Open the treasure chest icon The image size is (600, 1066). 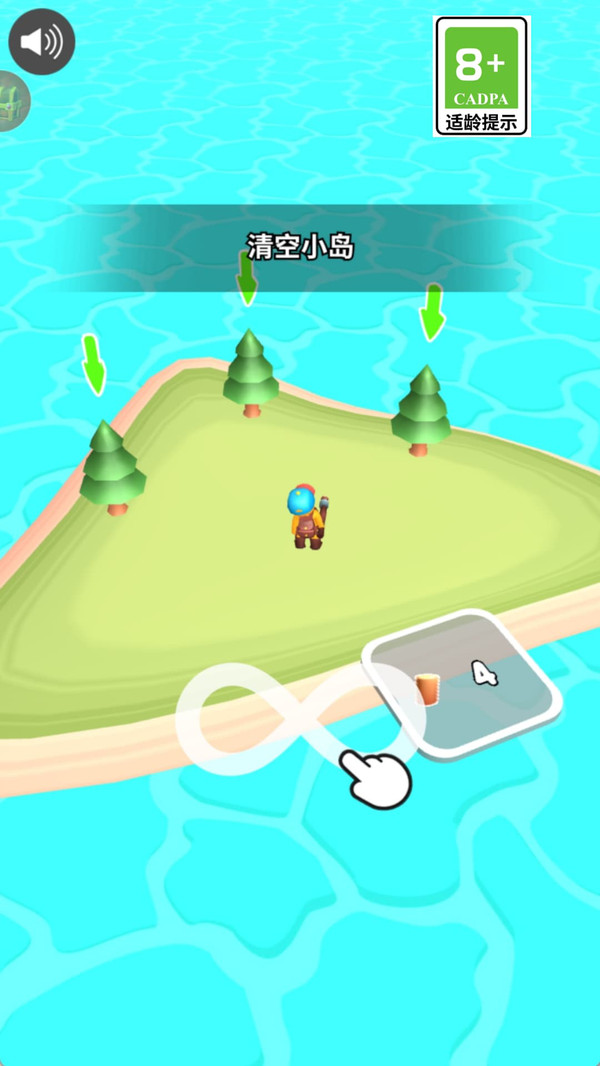(x=12, y=101)
